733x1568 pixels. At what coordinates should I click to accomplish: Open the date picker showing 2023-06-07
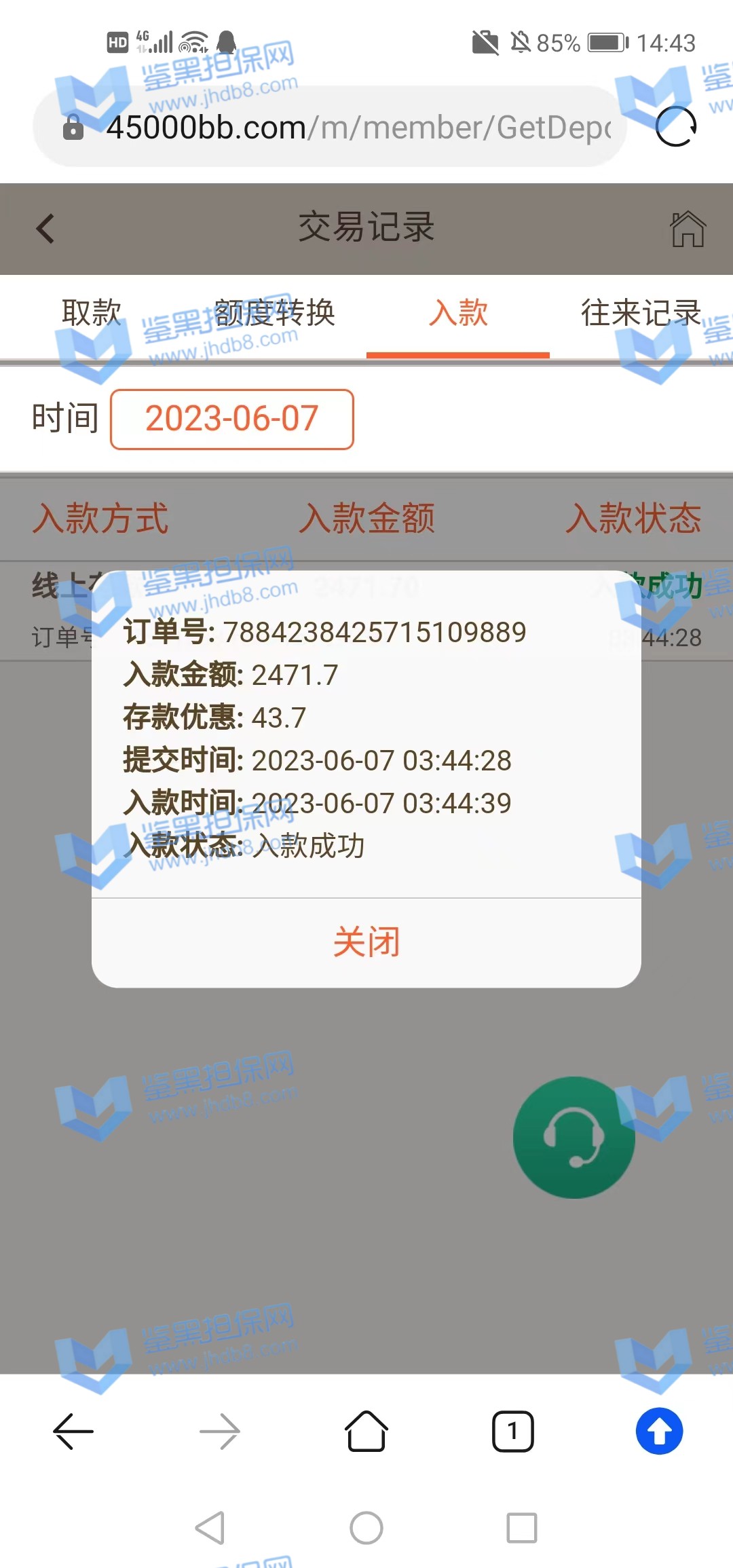(232, 419)
